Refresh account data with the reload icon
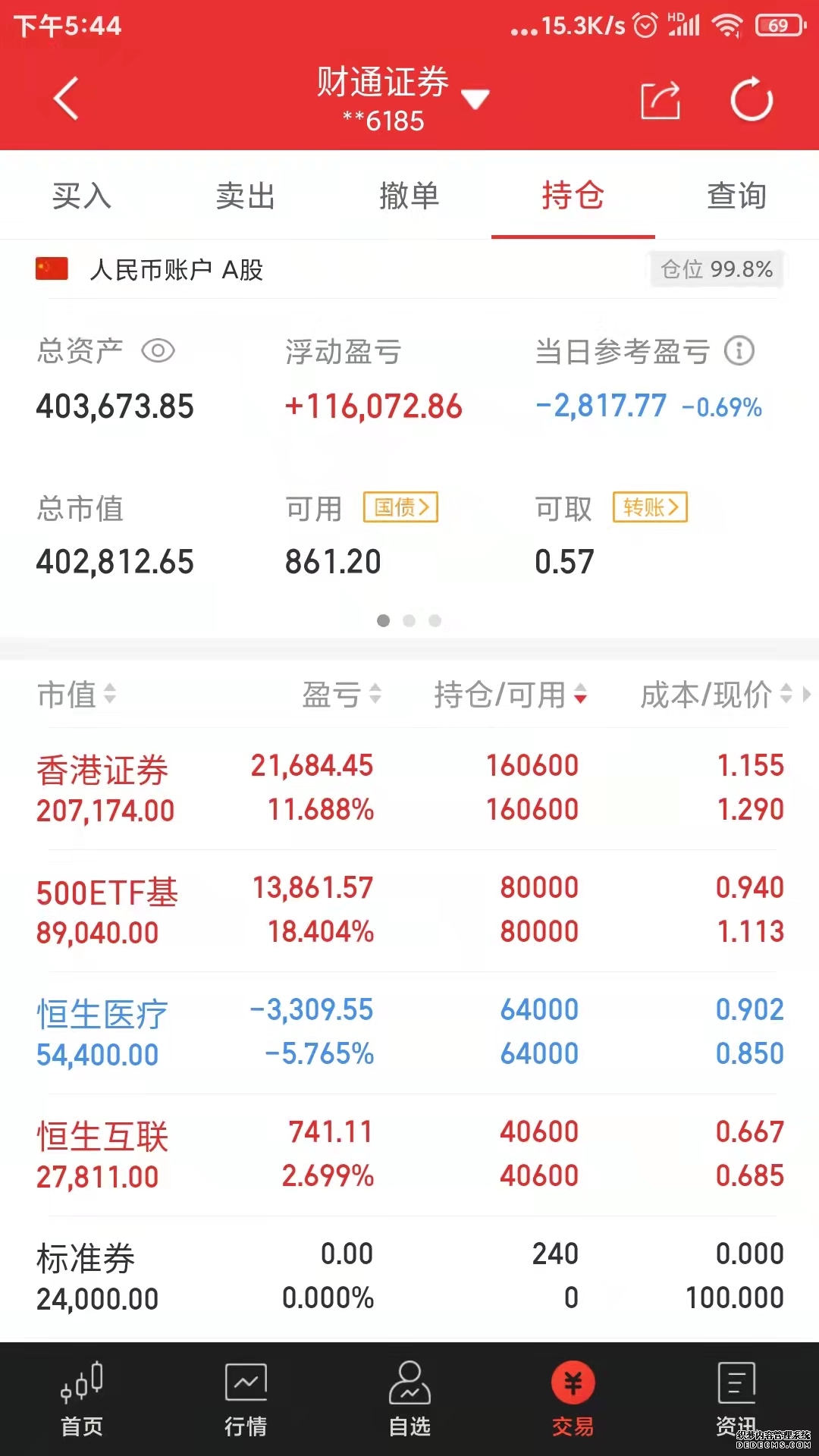819x1456 pixels. [x=749, y=99]
